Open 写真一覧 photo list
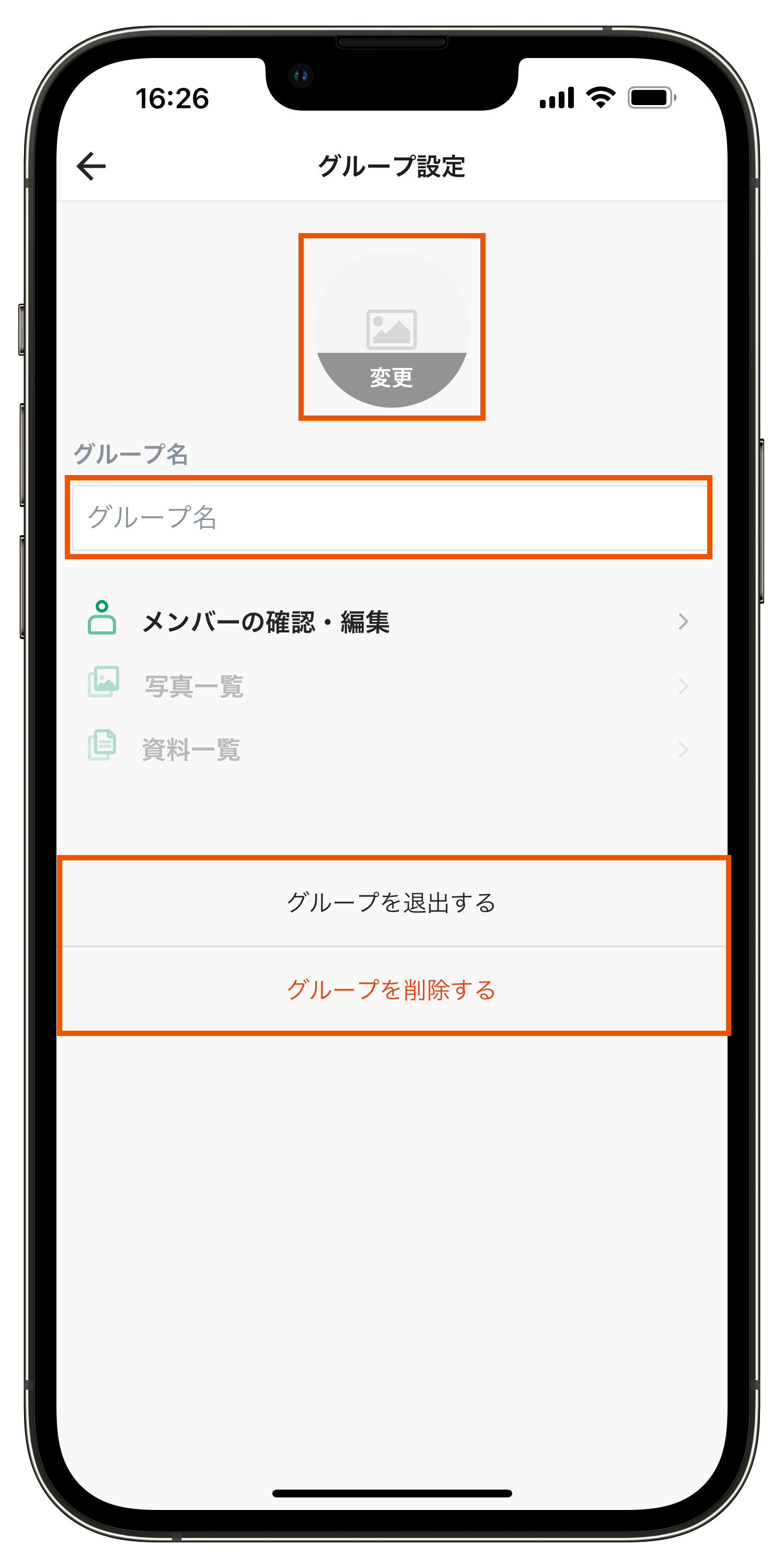784x1568 pixels. 388,686
